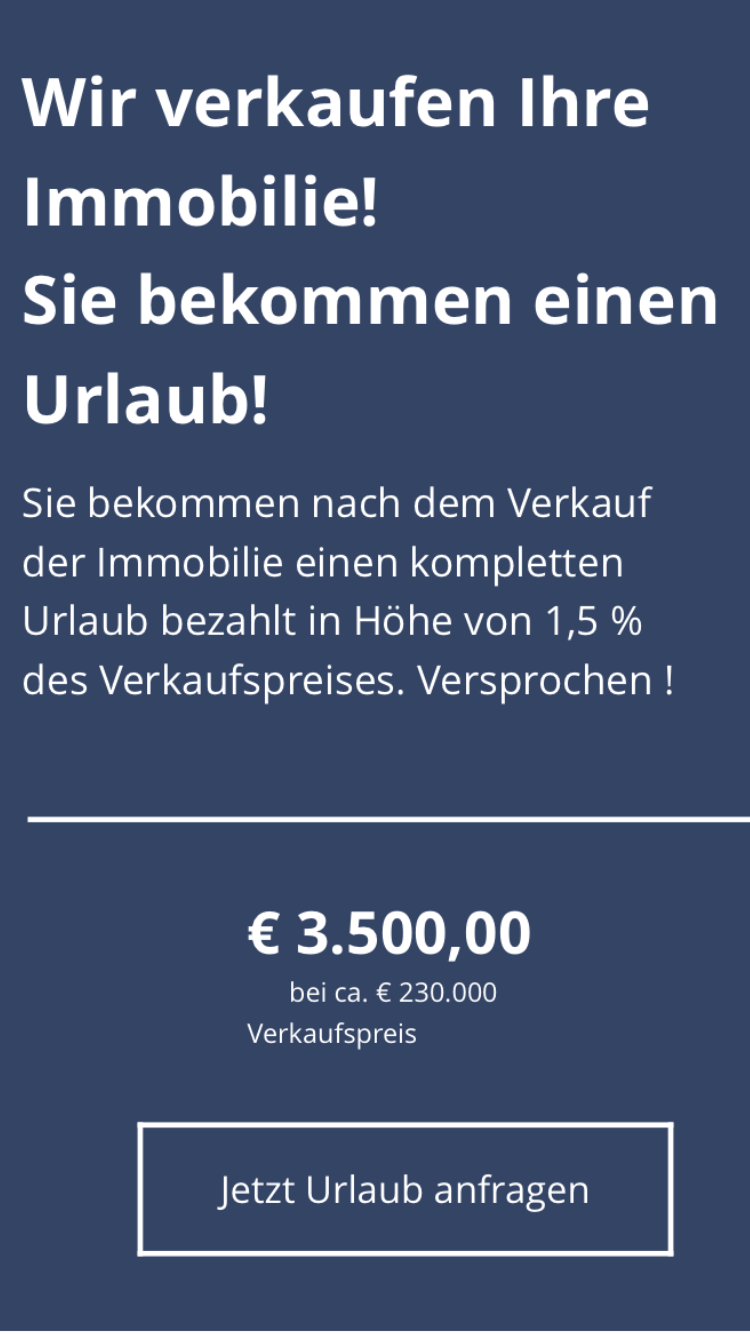Tap the 'Jetzt Urlaub anfragen' button
This screenshot has height=1334, width=750.
tap(405, 1189)
